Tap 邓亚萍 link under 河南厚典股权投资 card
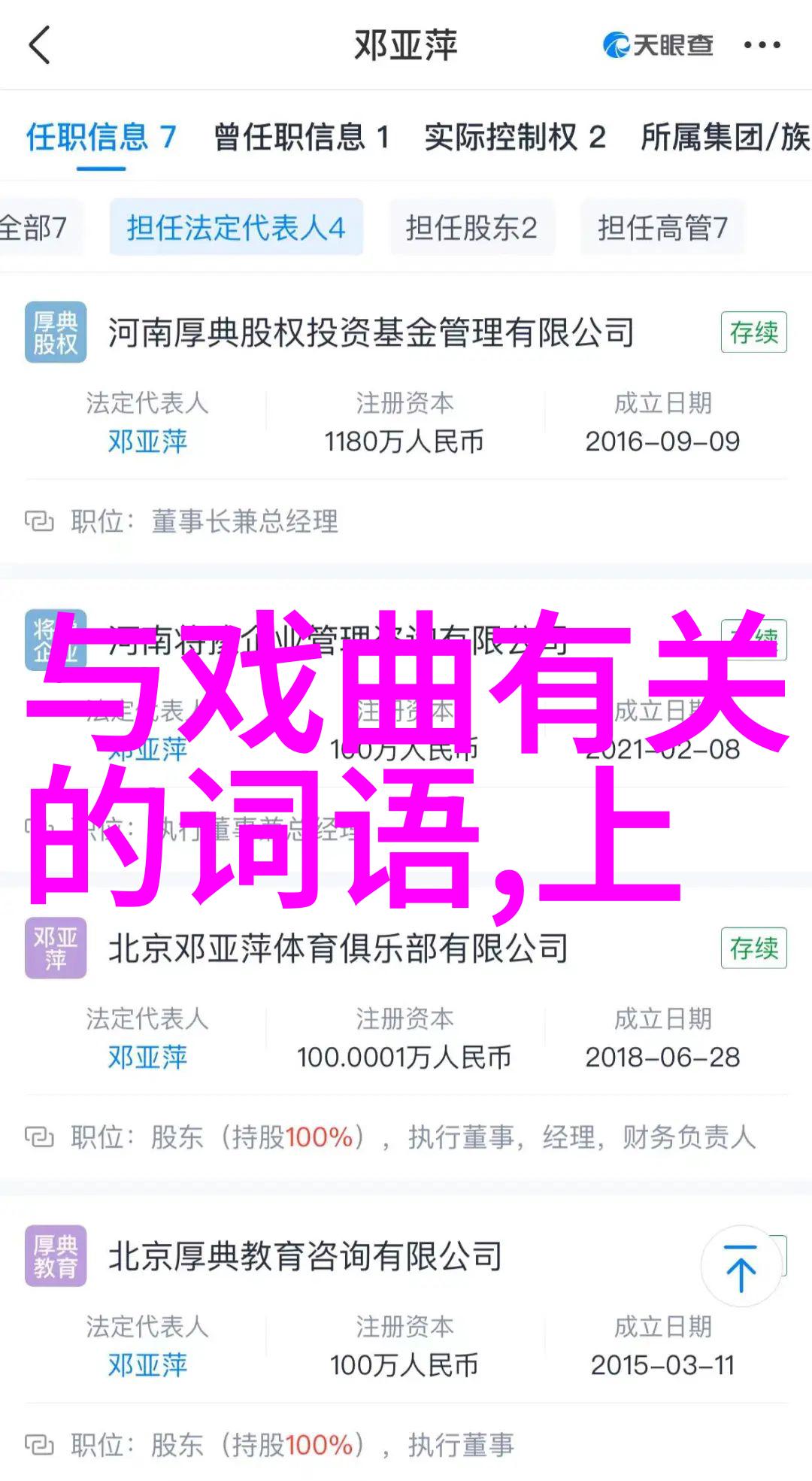The width and height of the screenshot is (812, 1481). pyautogui.click(x=147, y=442)
